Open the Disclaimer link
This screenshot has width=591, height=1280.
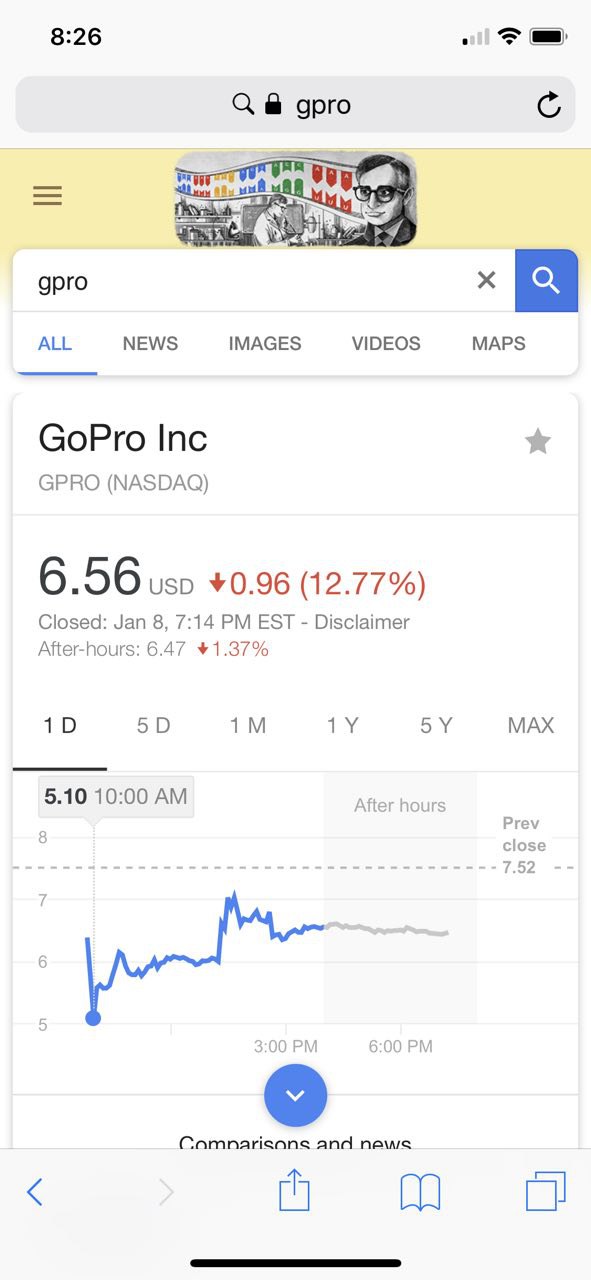(x=362, y=622)
